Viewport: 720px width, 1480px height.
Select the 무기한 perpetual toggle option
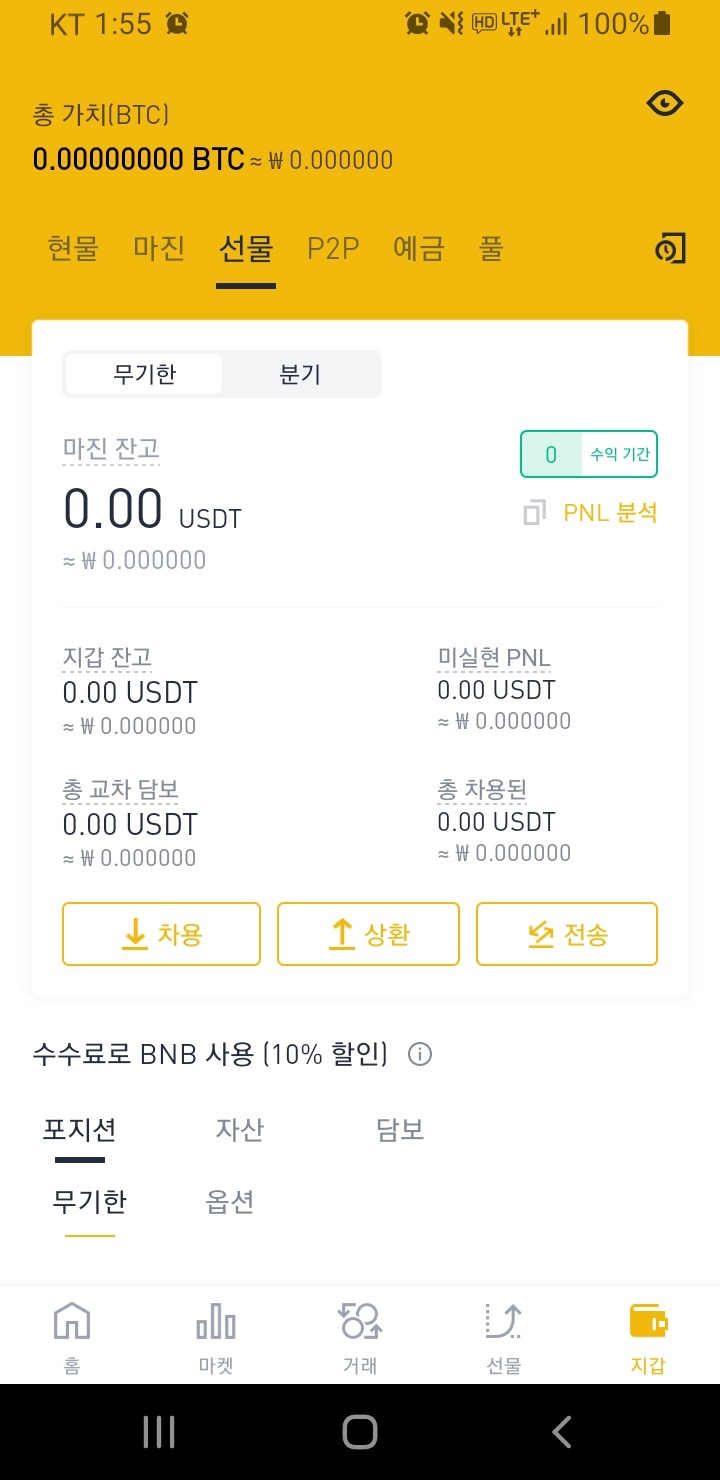(x=143, y=373)
